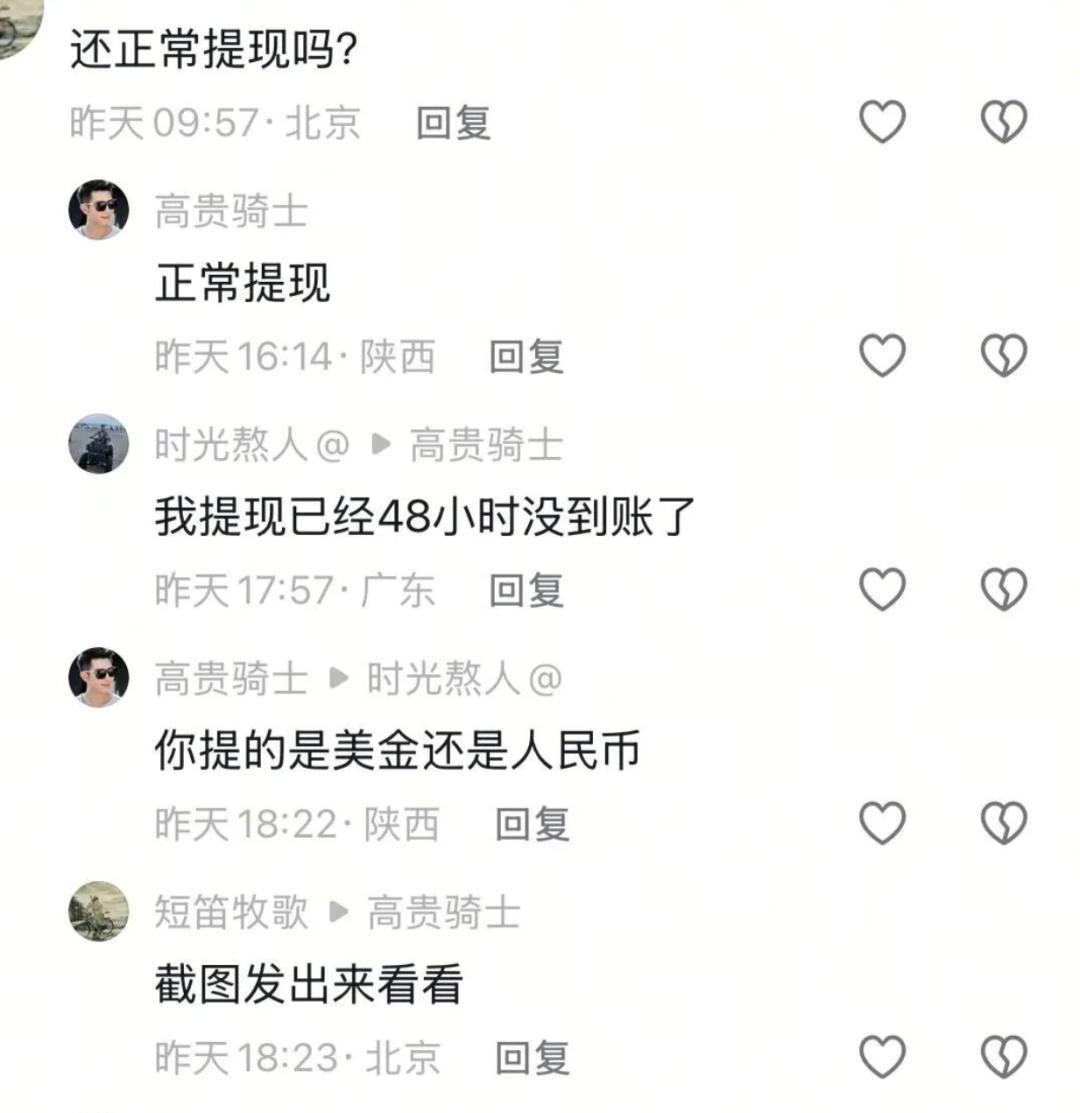Dislike the comment "还正常提现吗?"

point(1003,123)
